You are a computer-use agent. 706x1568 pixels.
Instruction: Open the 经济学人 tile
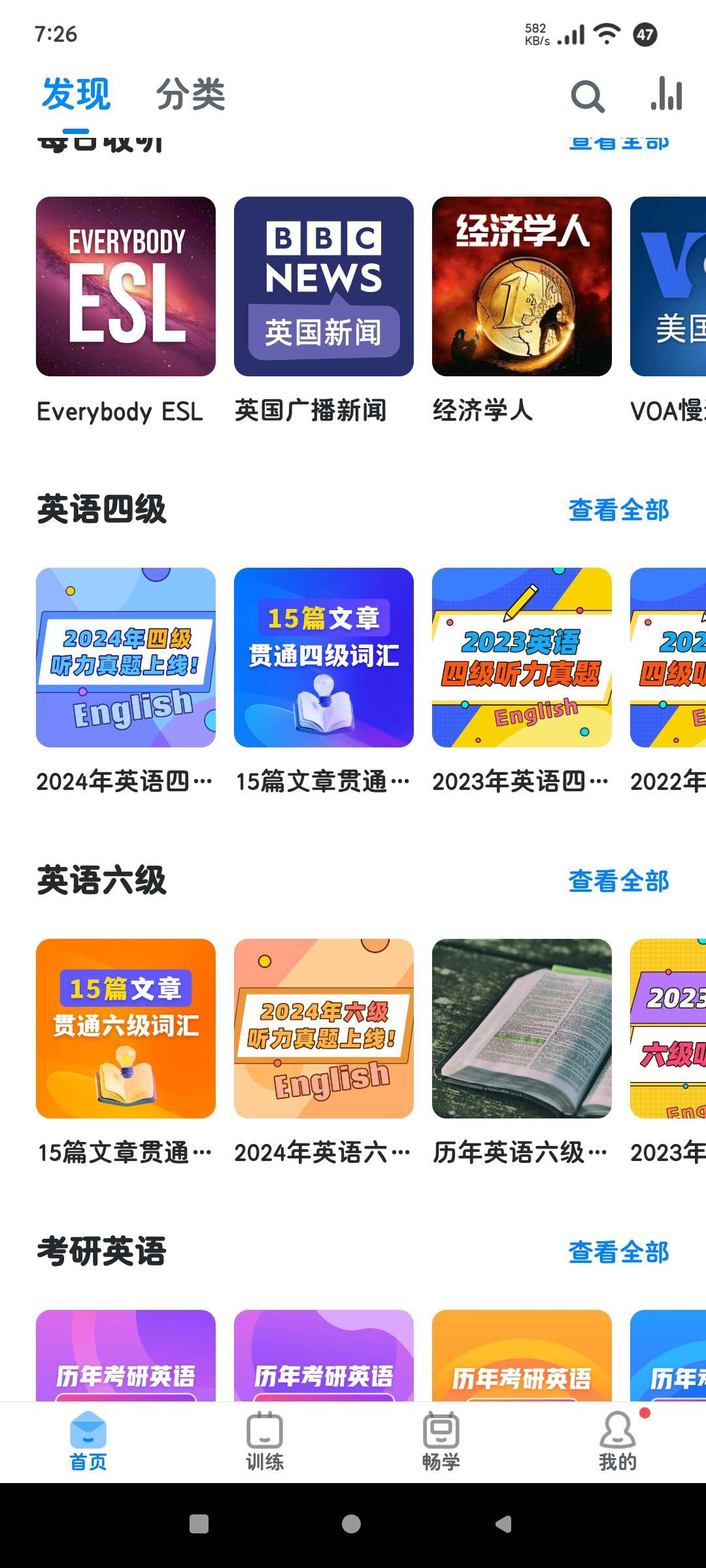click(x=522, y=287)
